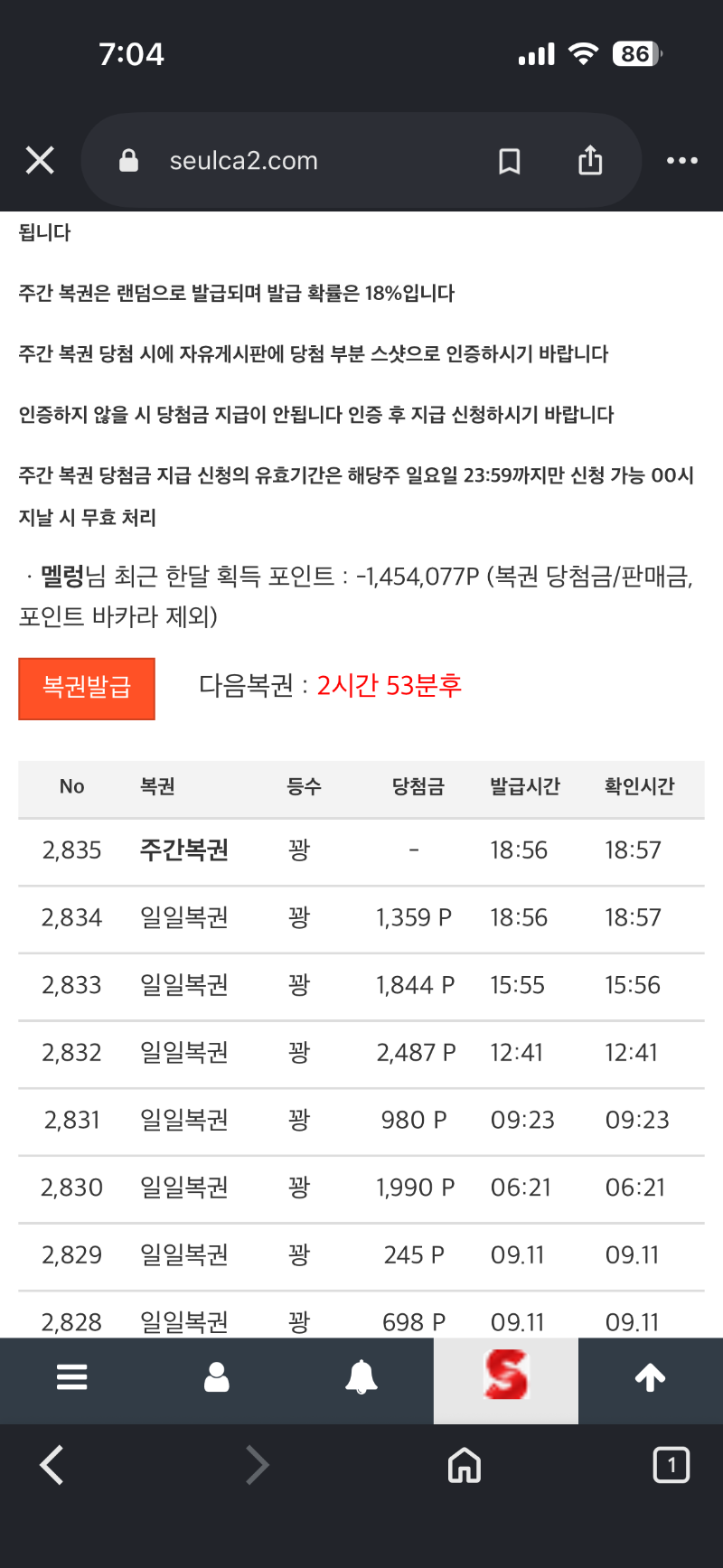Open the hamburger menu in bottom bar
This screenshot has height=1568, width=723.
(x=72, y=1377)
